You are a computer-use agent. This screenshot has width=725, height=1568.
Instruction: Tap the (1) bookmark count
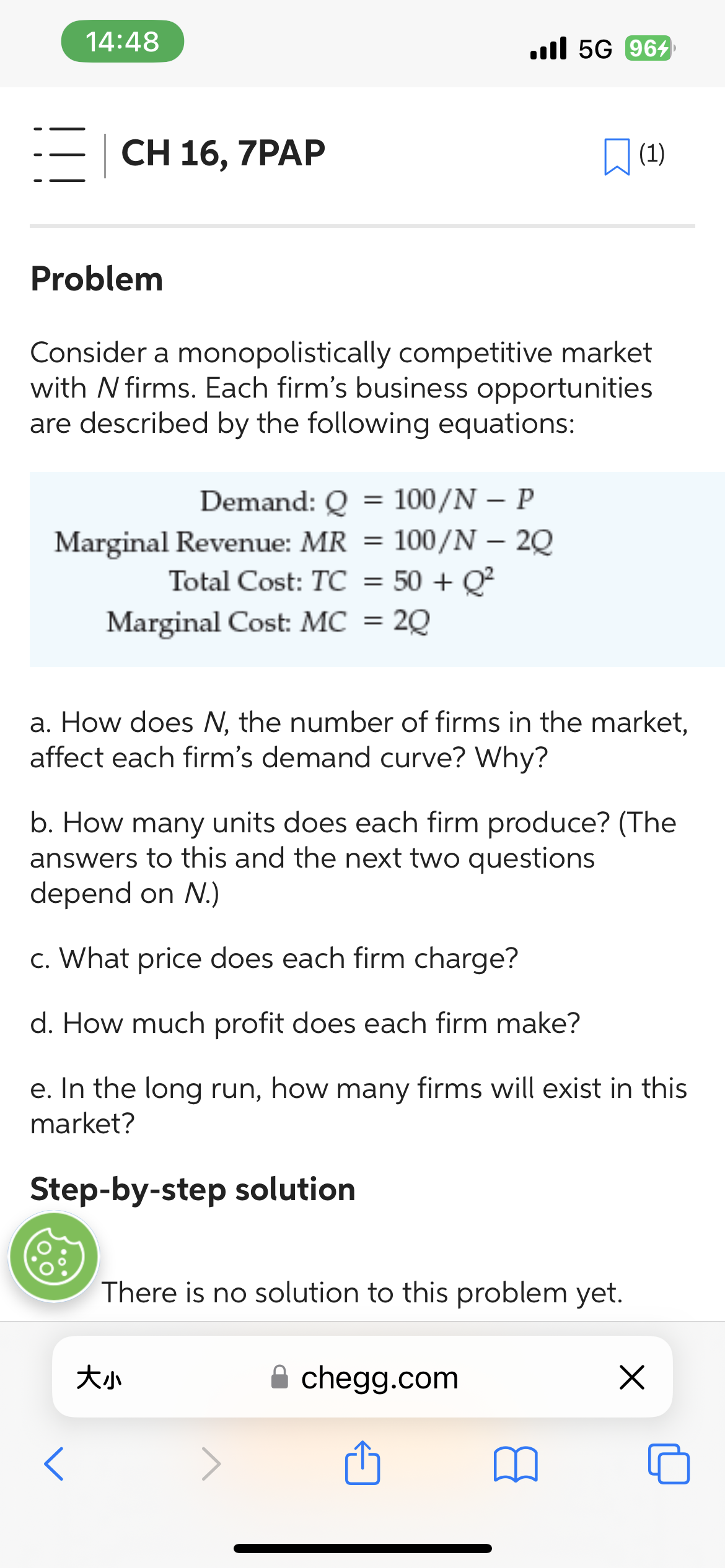pyautogui.click(x=653, y=154)
